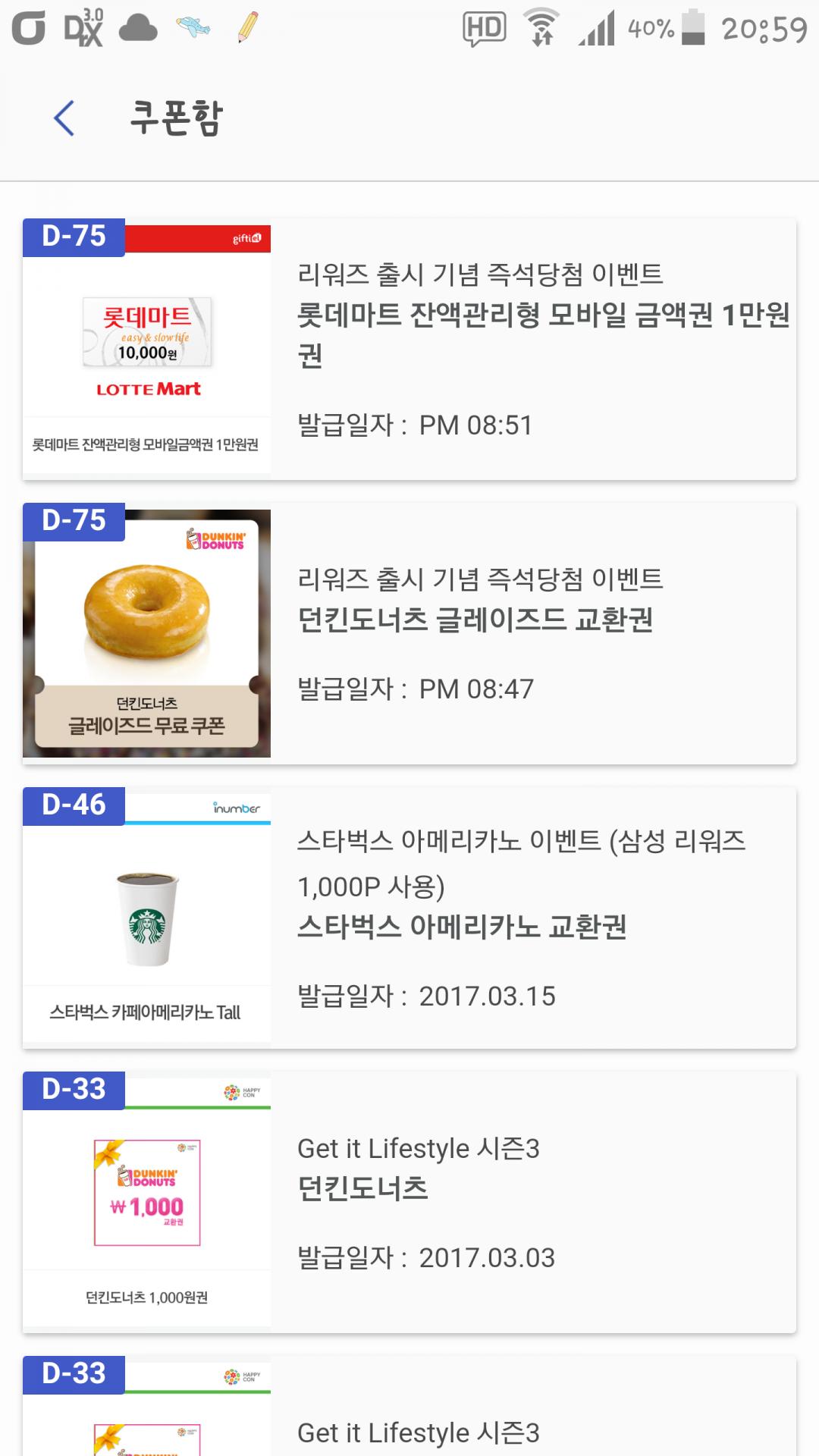
Task: Open the 롯데마트 1만원권 coupon
Action: point(409,349)
